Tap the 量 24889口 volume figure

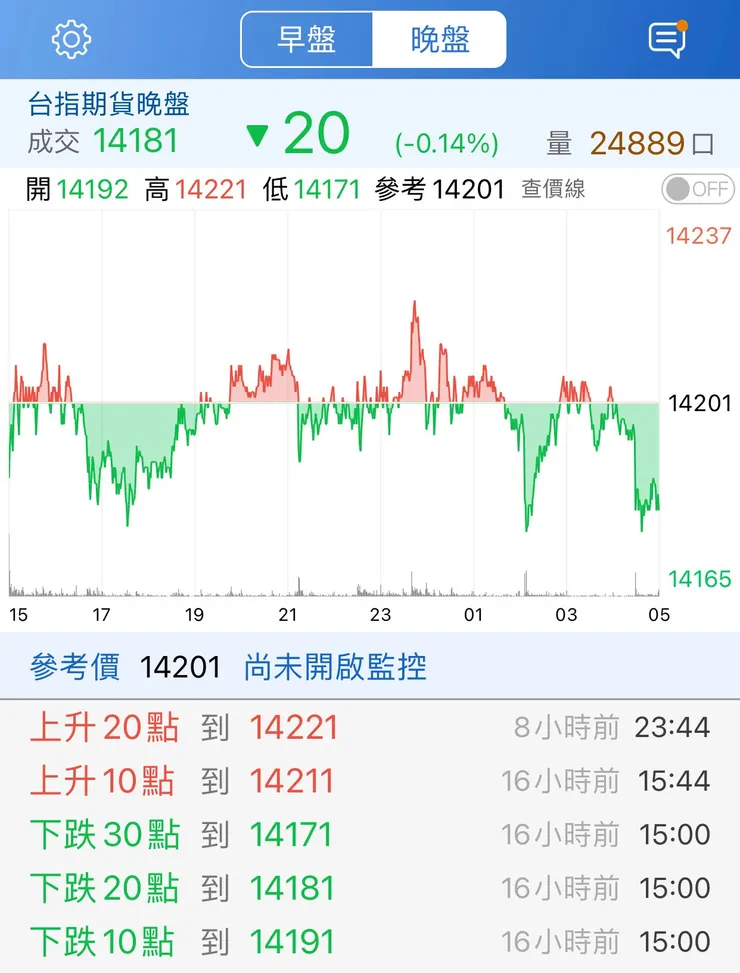[x=627, y=143]
